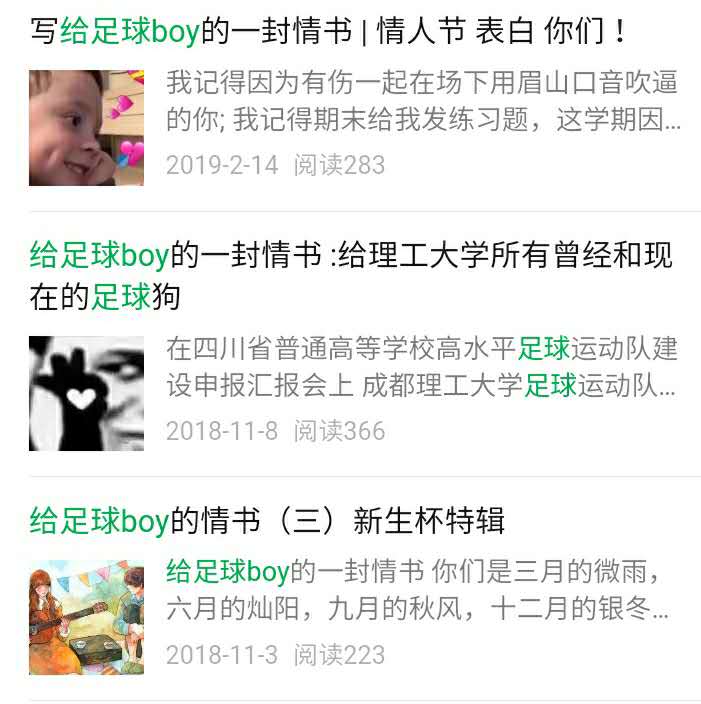Open 给足球boy的情书（三）新生杯特辑 article
This screenshot has height=704, width=701.
(268, 520)
